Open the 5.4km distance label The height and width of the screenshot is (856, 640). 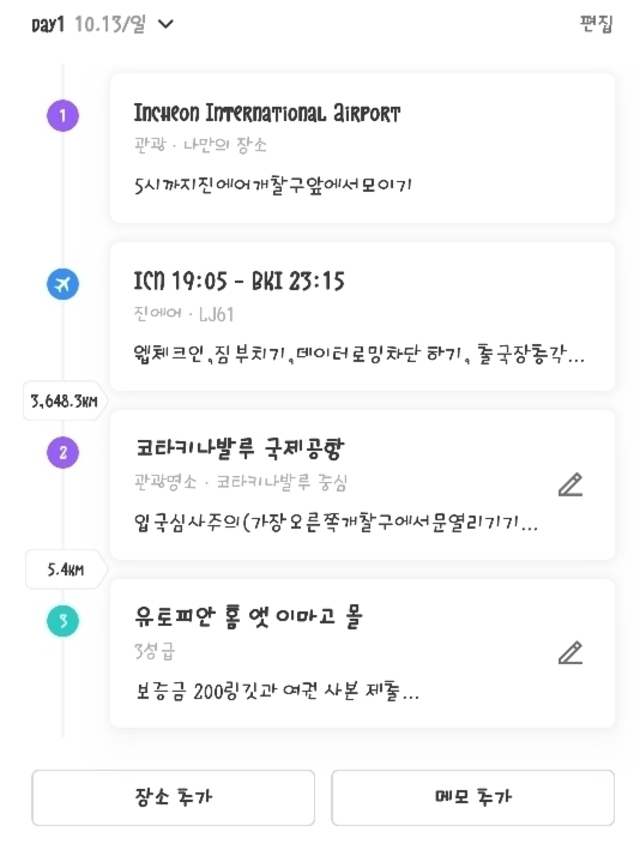[x=66, y=569]
